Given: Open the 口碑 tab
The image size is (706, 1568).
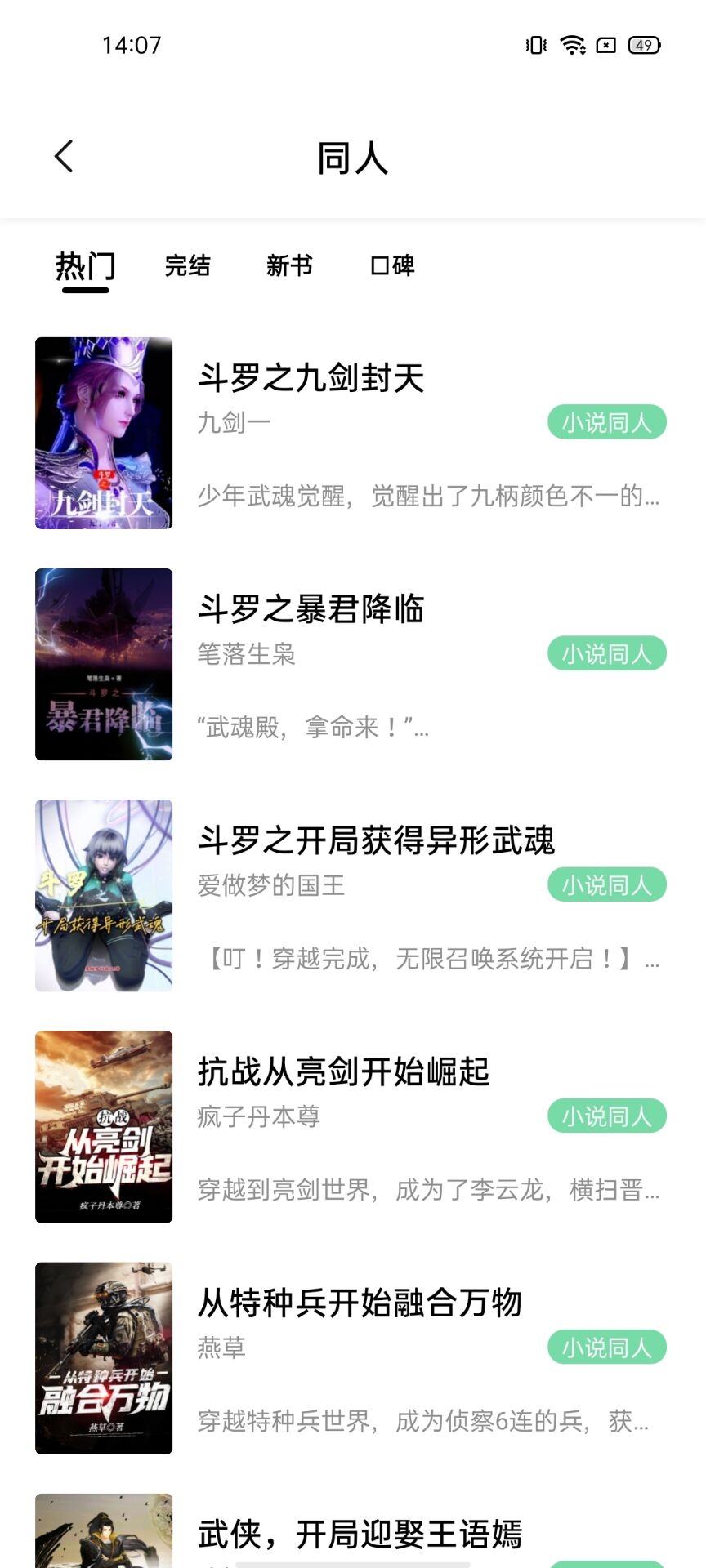Looking at the screenshot, I should pyautogui.click(x=393, y=266).
